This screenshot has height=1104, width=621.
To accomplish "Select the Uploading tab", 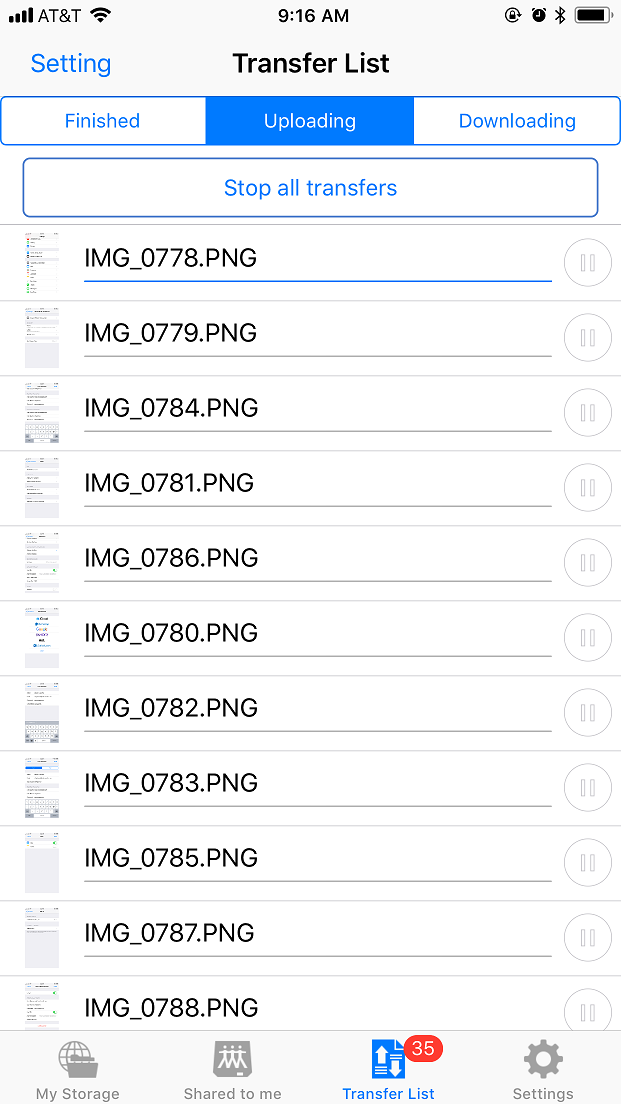I will [x=310, y=121].
